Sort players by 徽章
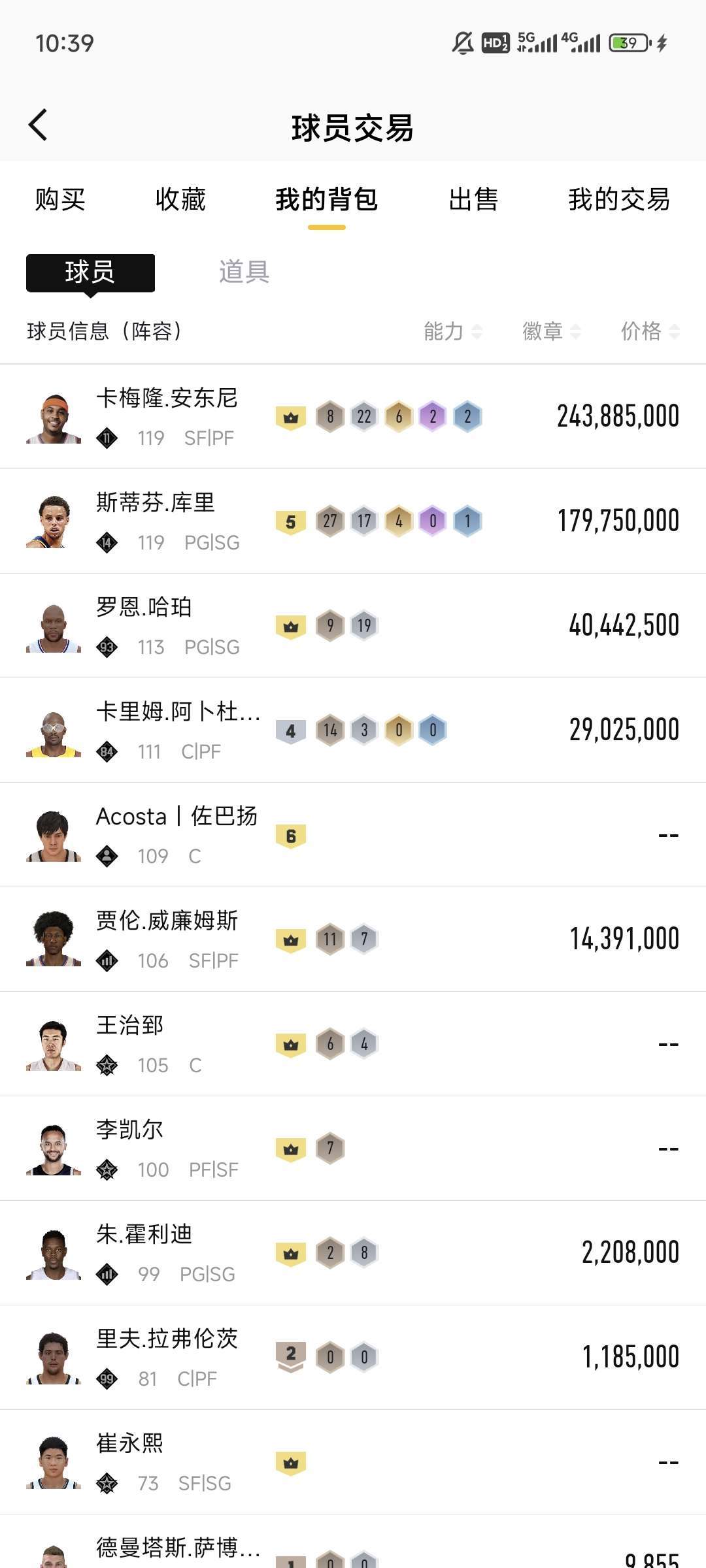The width and height of the screenshot is (706, 1568). [551, 331]
